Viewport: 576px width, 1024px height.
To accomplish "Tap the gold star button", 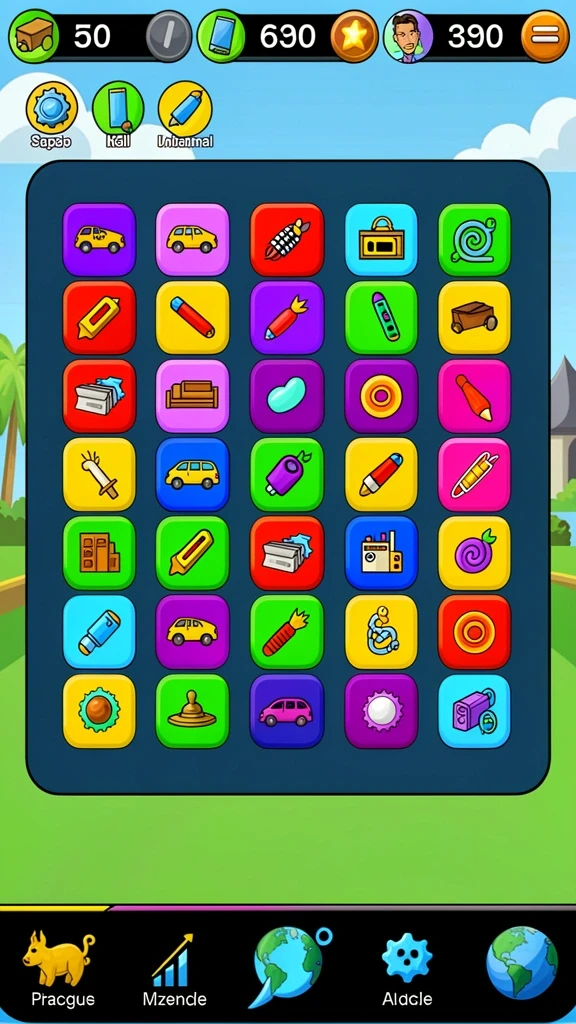I will [x=355, y=37].
